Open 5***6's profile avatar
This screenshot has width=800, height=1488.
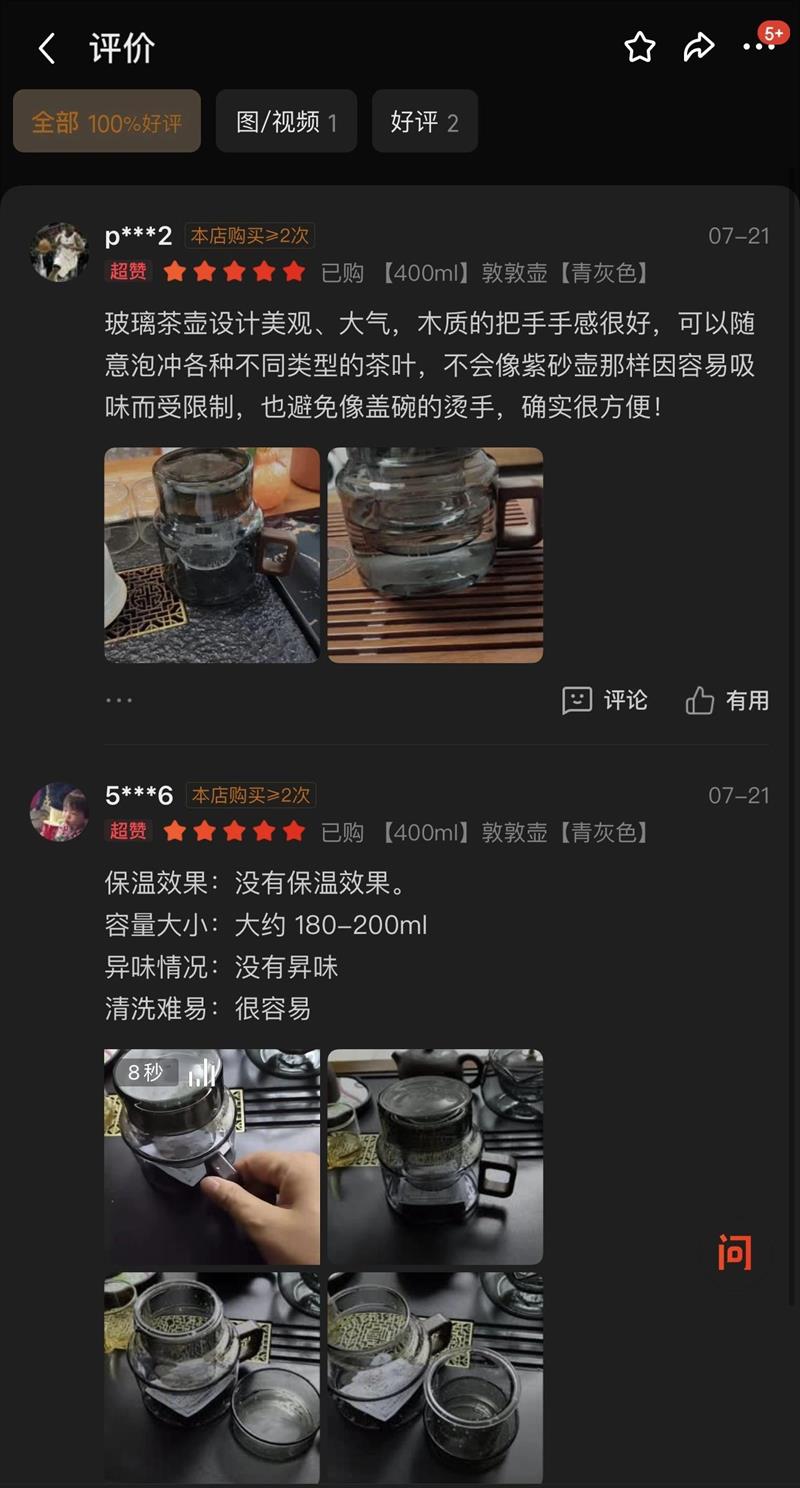[x=59, y=811]
